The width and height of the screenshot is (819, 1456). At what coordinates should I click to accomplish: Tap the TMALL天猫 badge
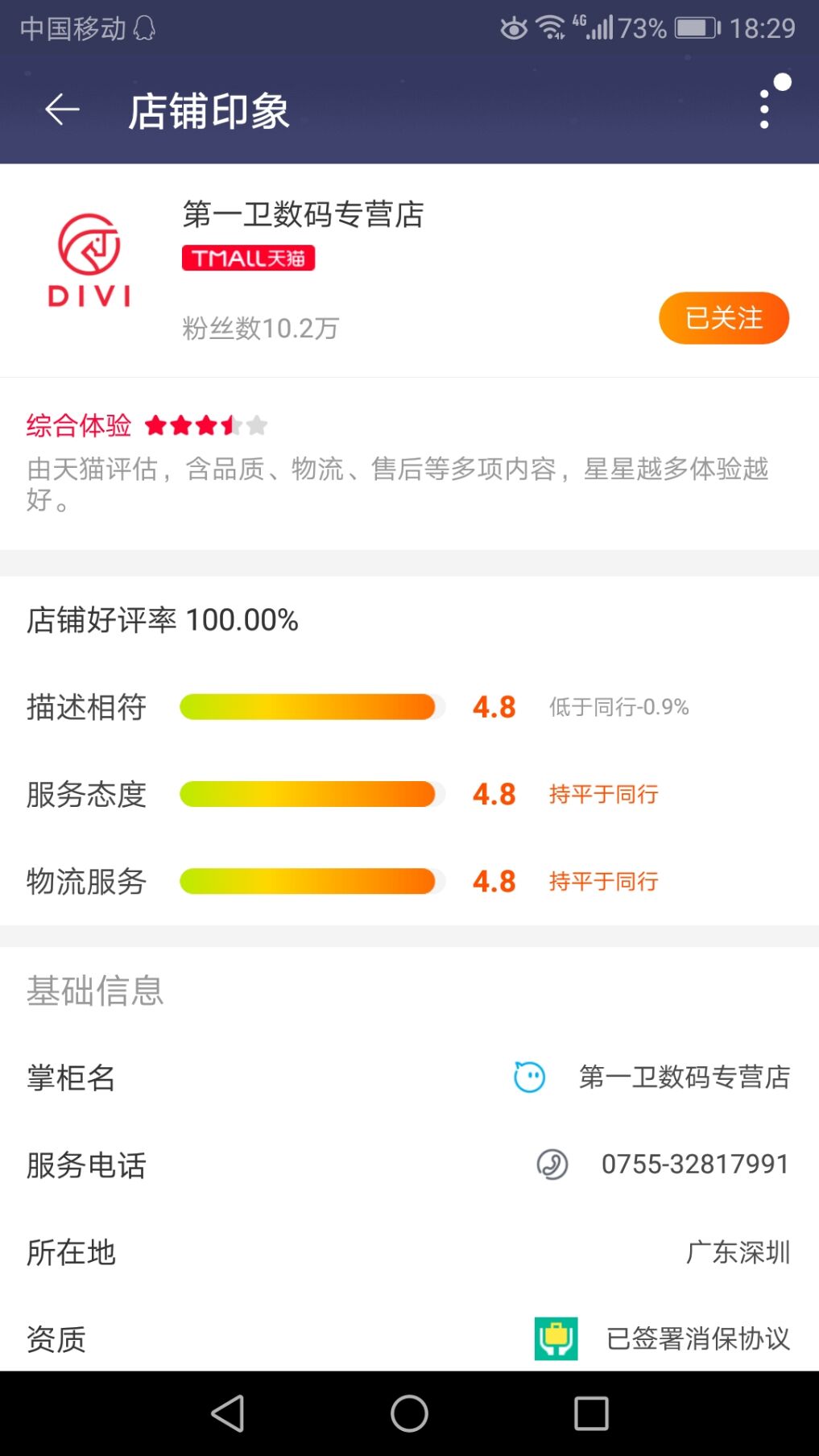click(248, 258)
